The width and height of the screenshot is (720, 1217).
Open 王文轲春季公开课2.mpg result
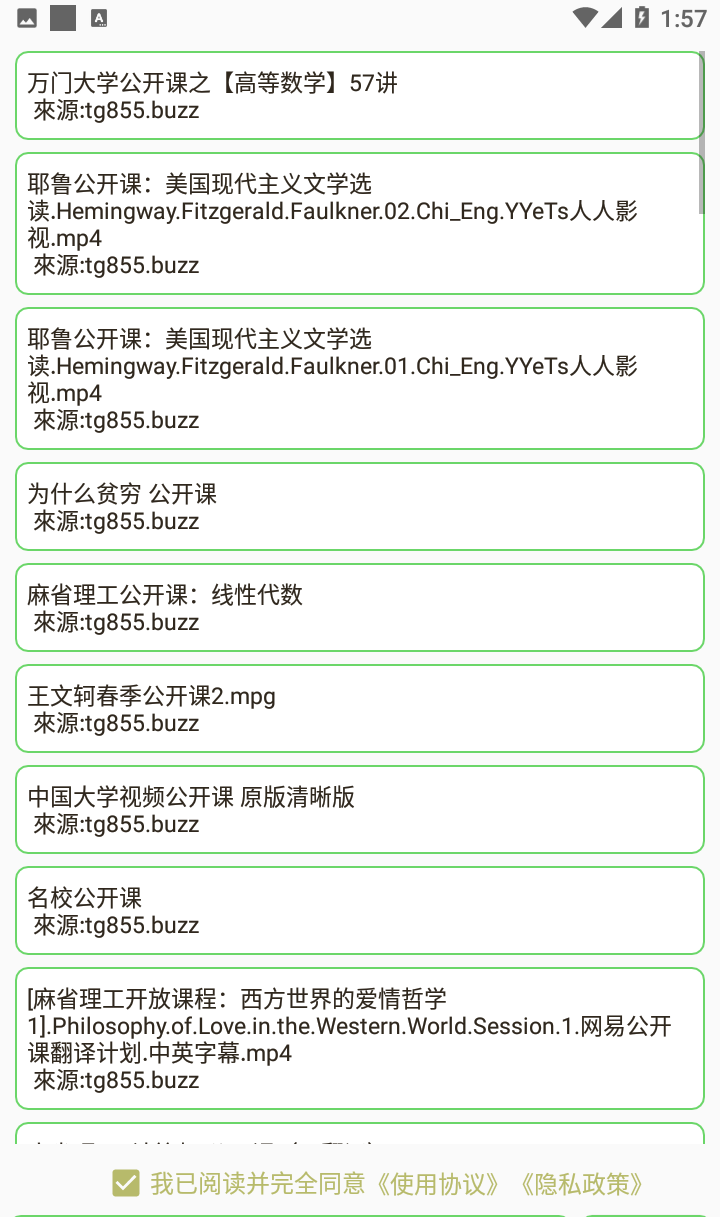[359, 709]
